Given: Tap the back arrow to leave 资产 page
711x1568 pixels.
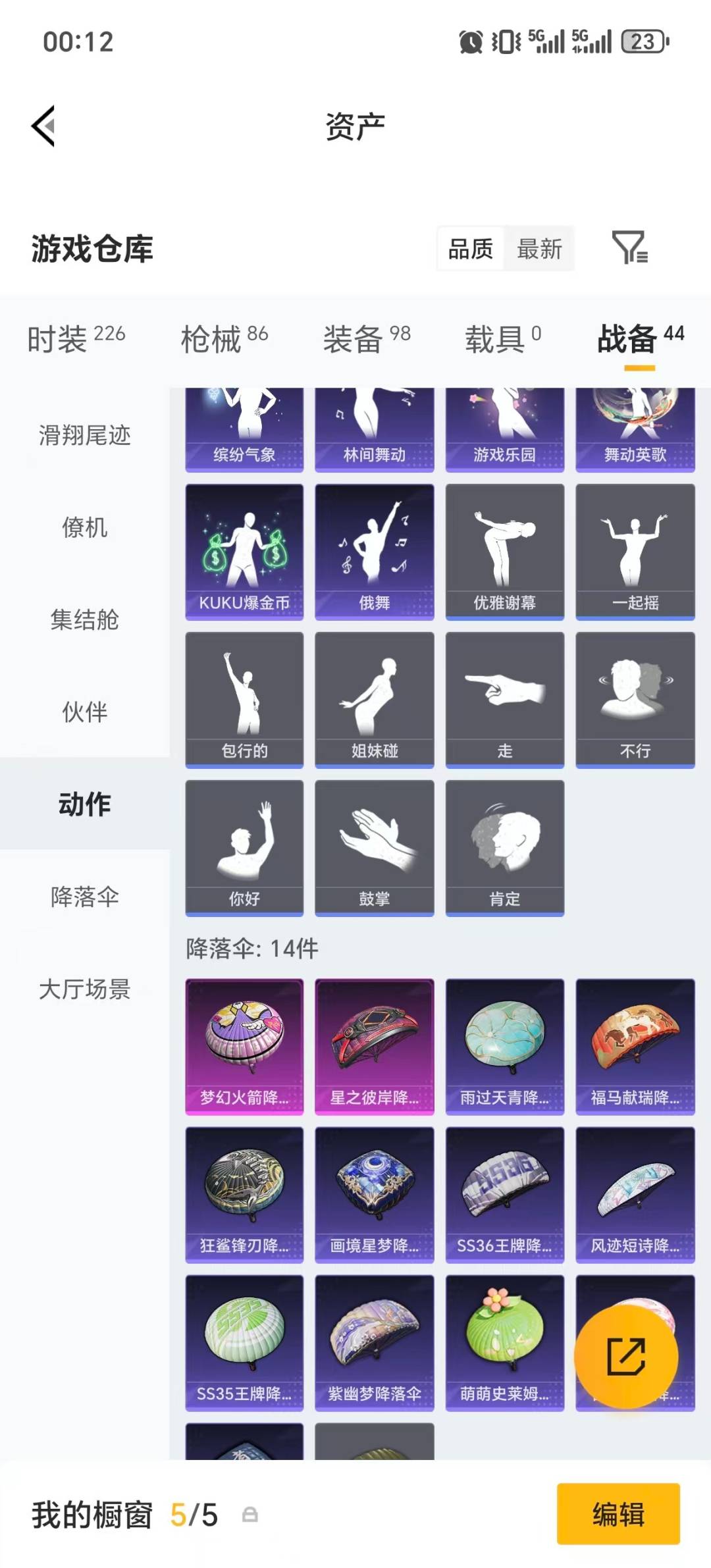Looking at the screenshot, I should point(43,126).
